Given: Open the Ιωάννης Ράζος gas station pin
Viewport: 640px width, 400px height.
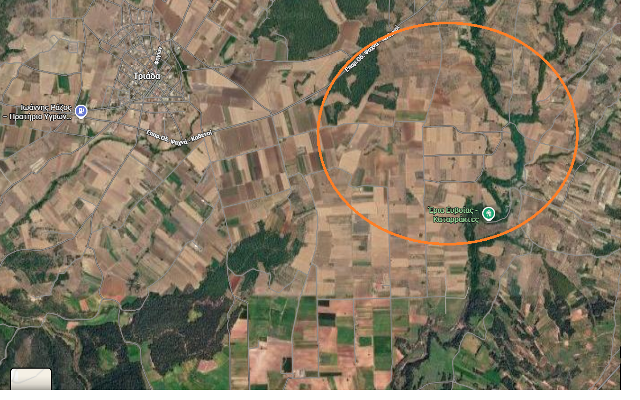Looking at the screenshot, I should (x=81, y=111).
